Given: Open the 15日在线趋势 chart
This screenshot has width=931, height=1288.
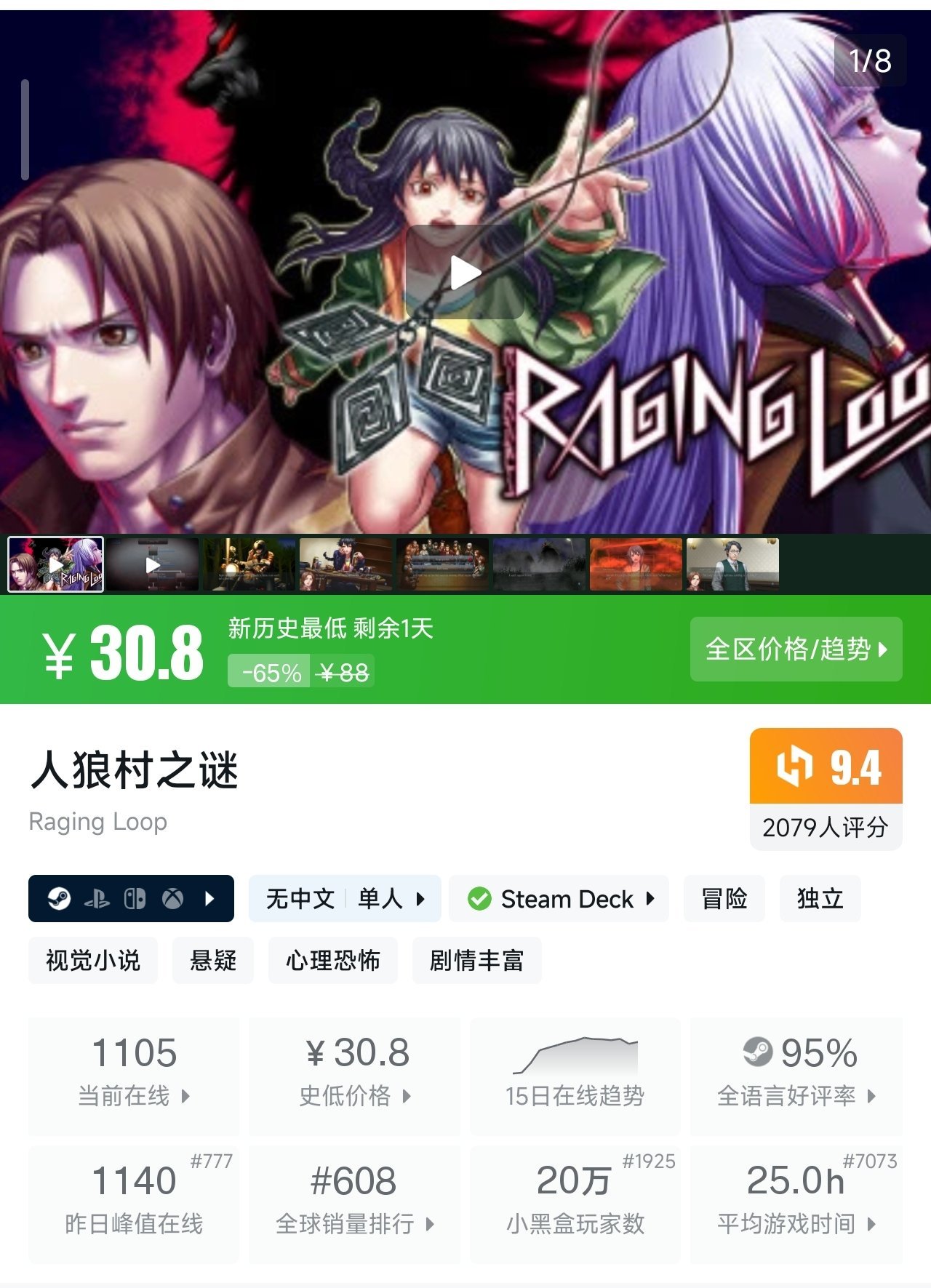Looking at the screenshot, I should (x=575, y=1076).
